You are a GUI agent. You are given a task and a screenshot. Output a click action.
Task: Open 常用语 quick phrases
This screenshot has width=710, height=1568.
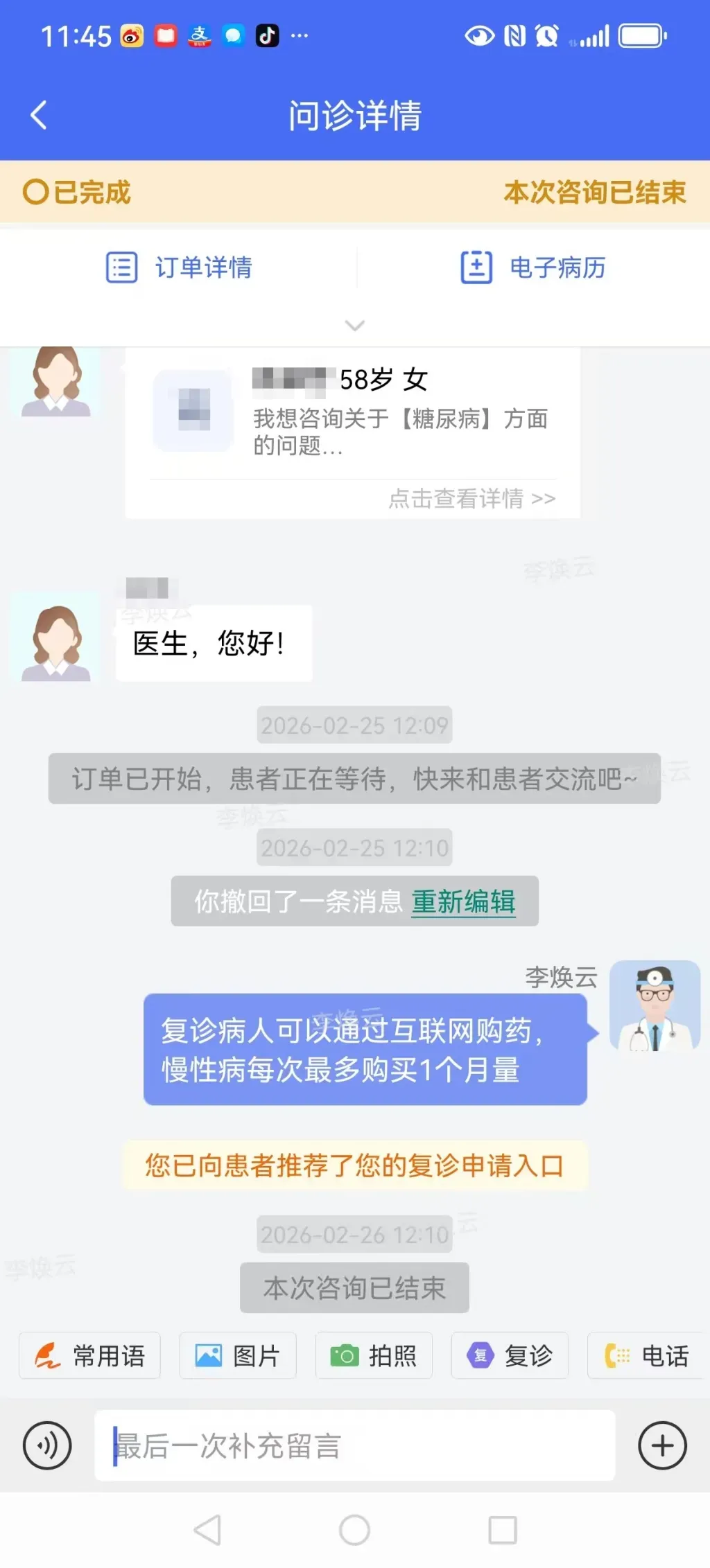tap(90, 1355)
